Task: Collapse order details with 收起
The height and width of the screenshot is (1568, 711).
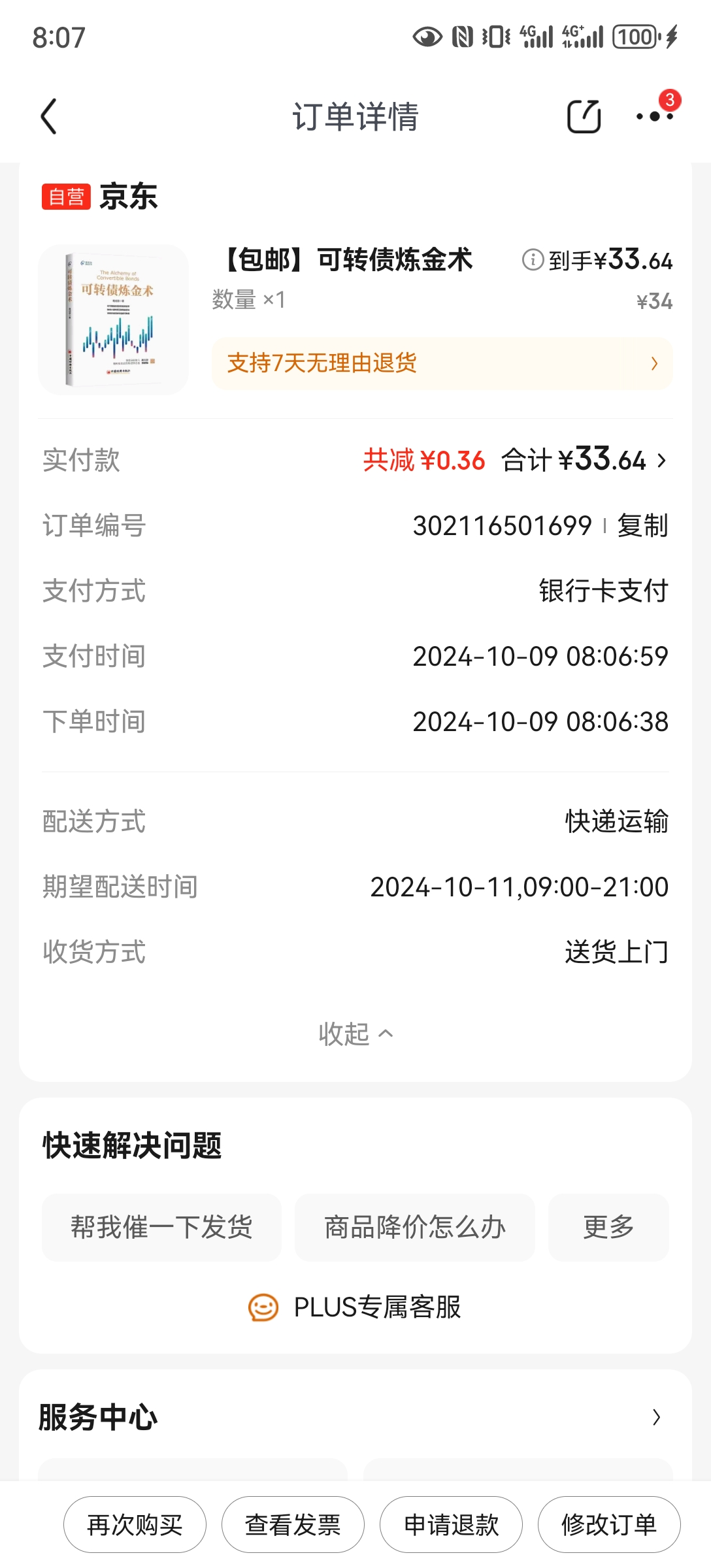Action: tap(355, 1034)
